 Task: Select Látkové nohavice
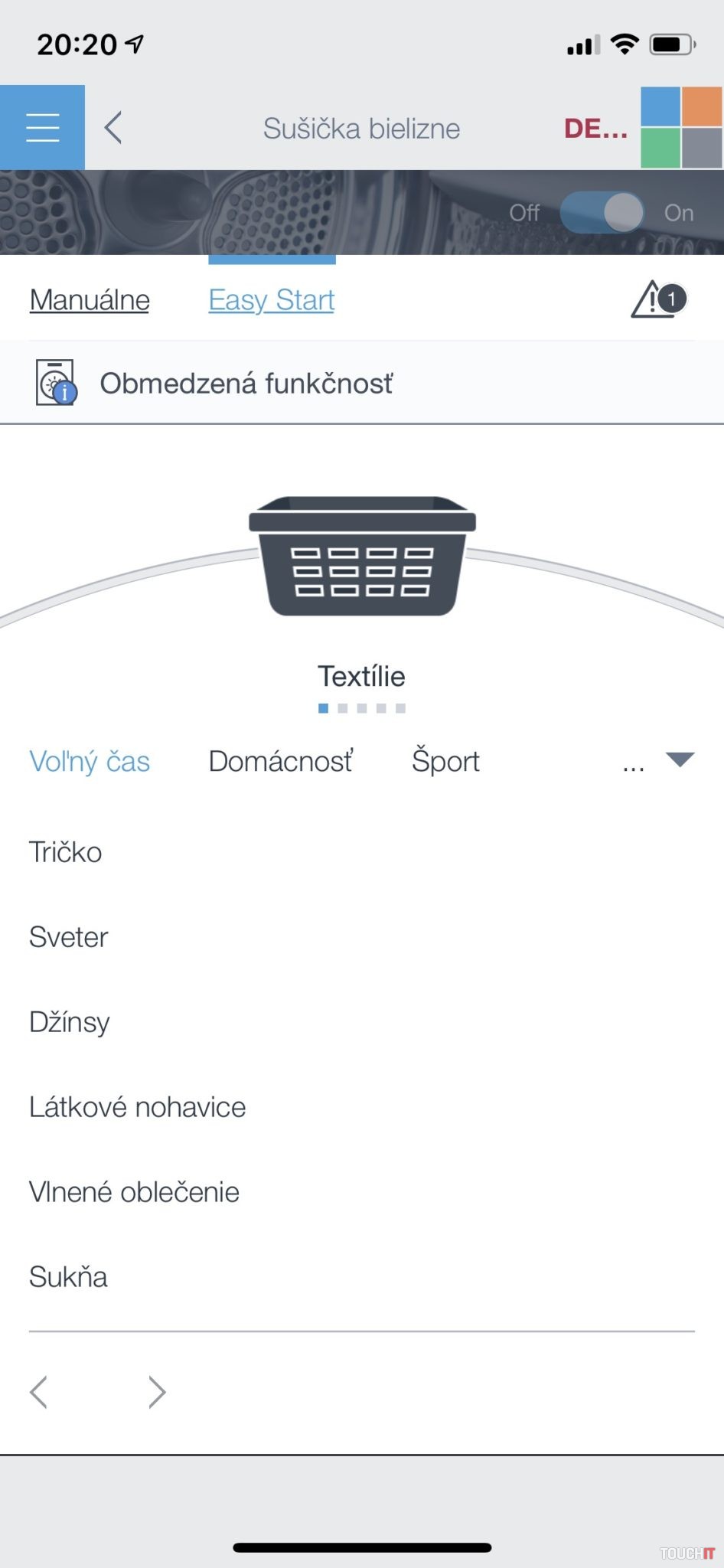point(138,1107)
